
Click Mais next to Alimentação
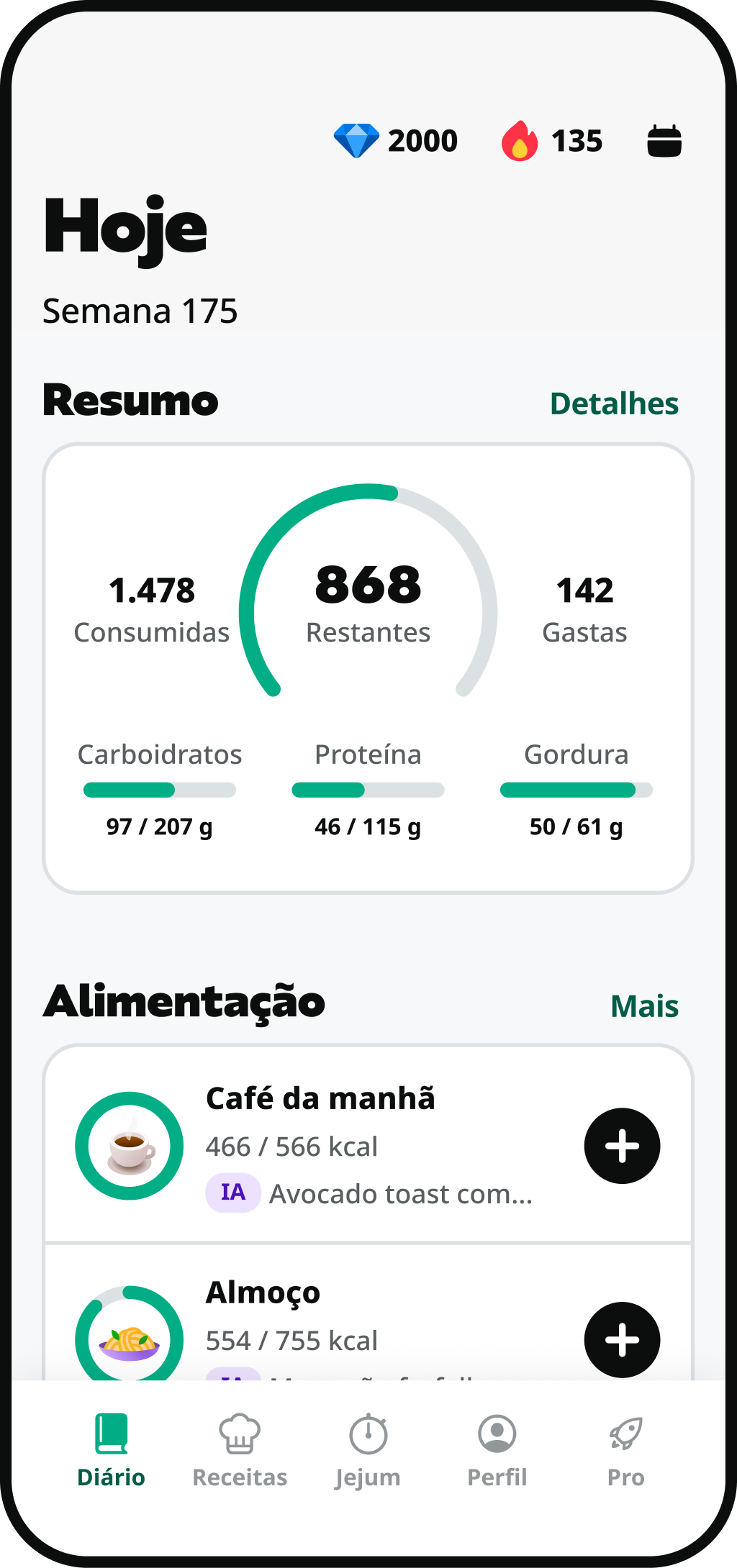(x=644, y=1005)
